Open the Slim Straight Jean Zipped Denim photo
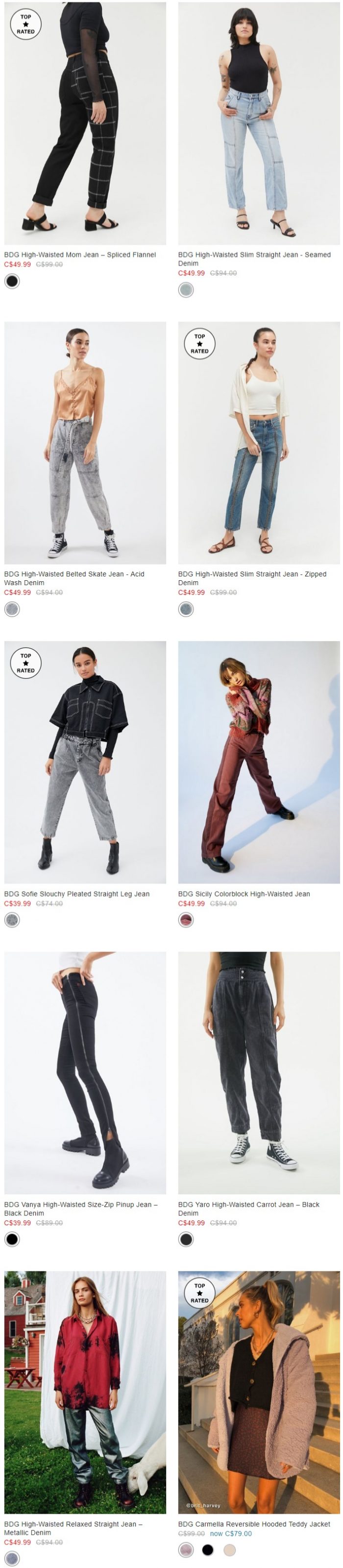The image size is (343, 1568). (258, 443)
